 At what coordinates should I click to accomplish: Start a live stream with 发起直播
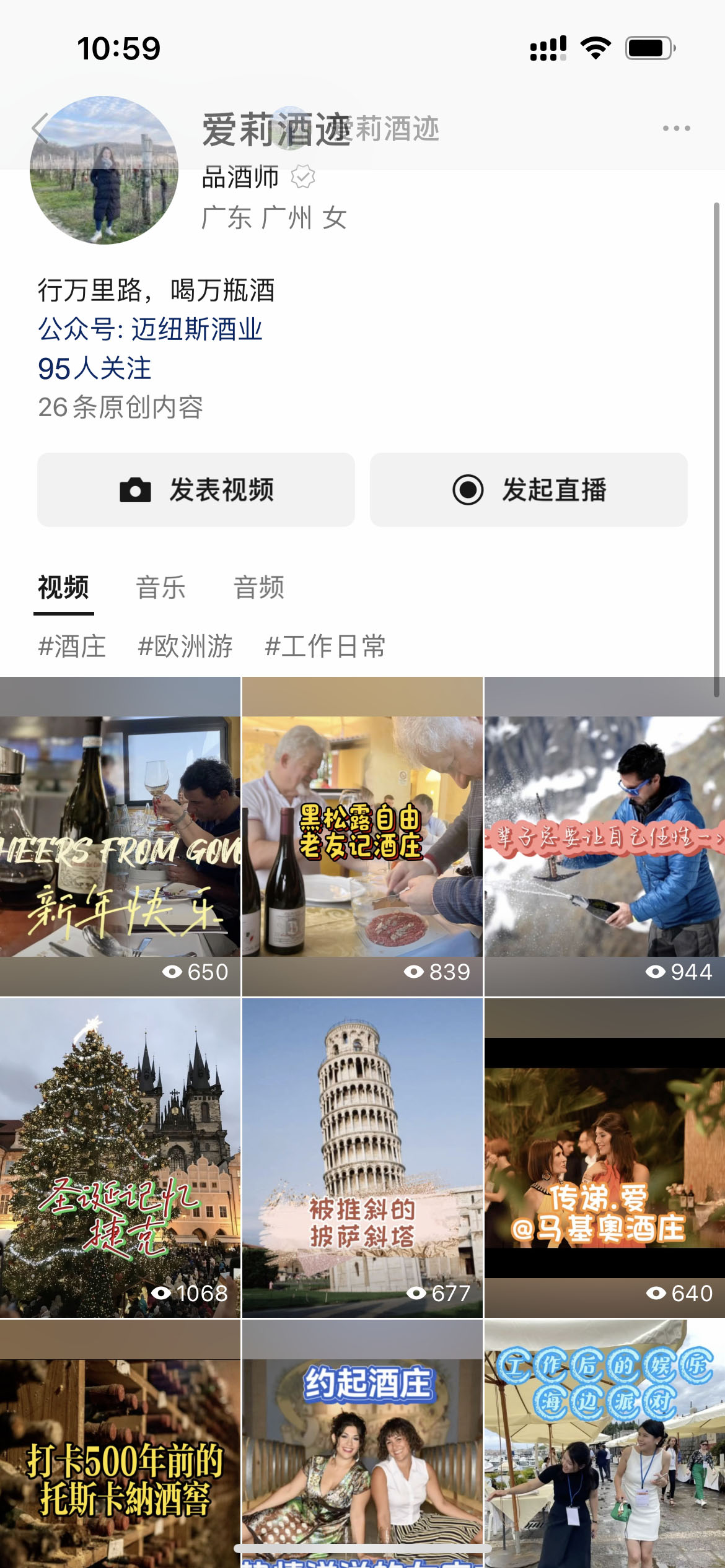529,490
